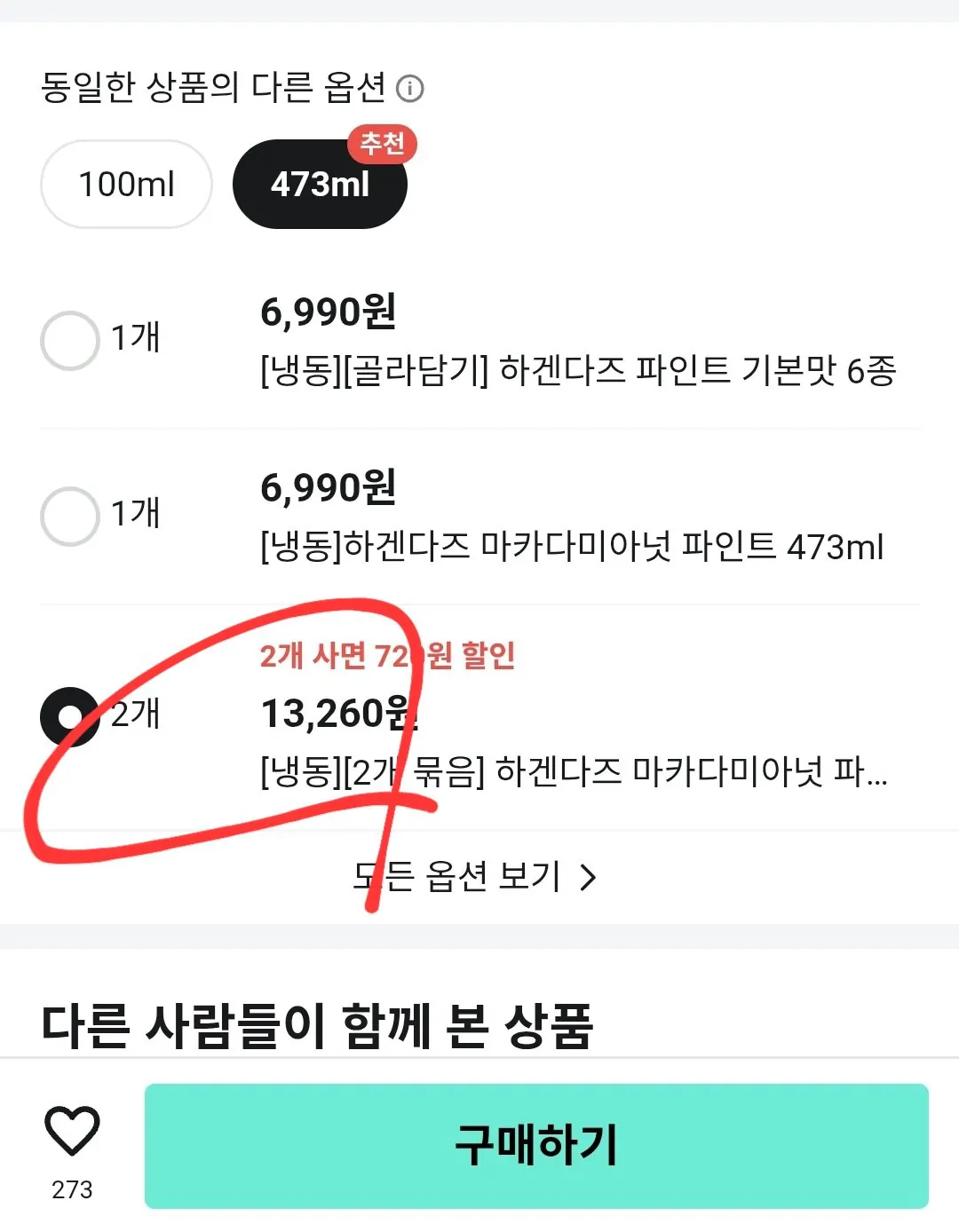The image size is (959, 1232).
Task: Tap the 6,990원 price of 기본맛 option
Action: (x=329, y=312)
